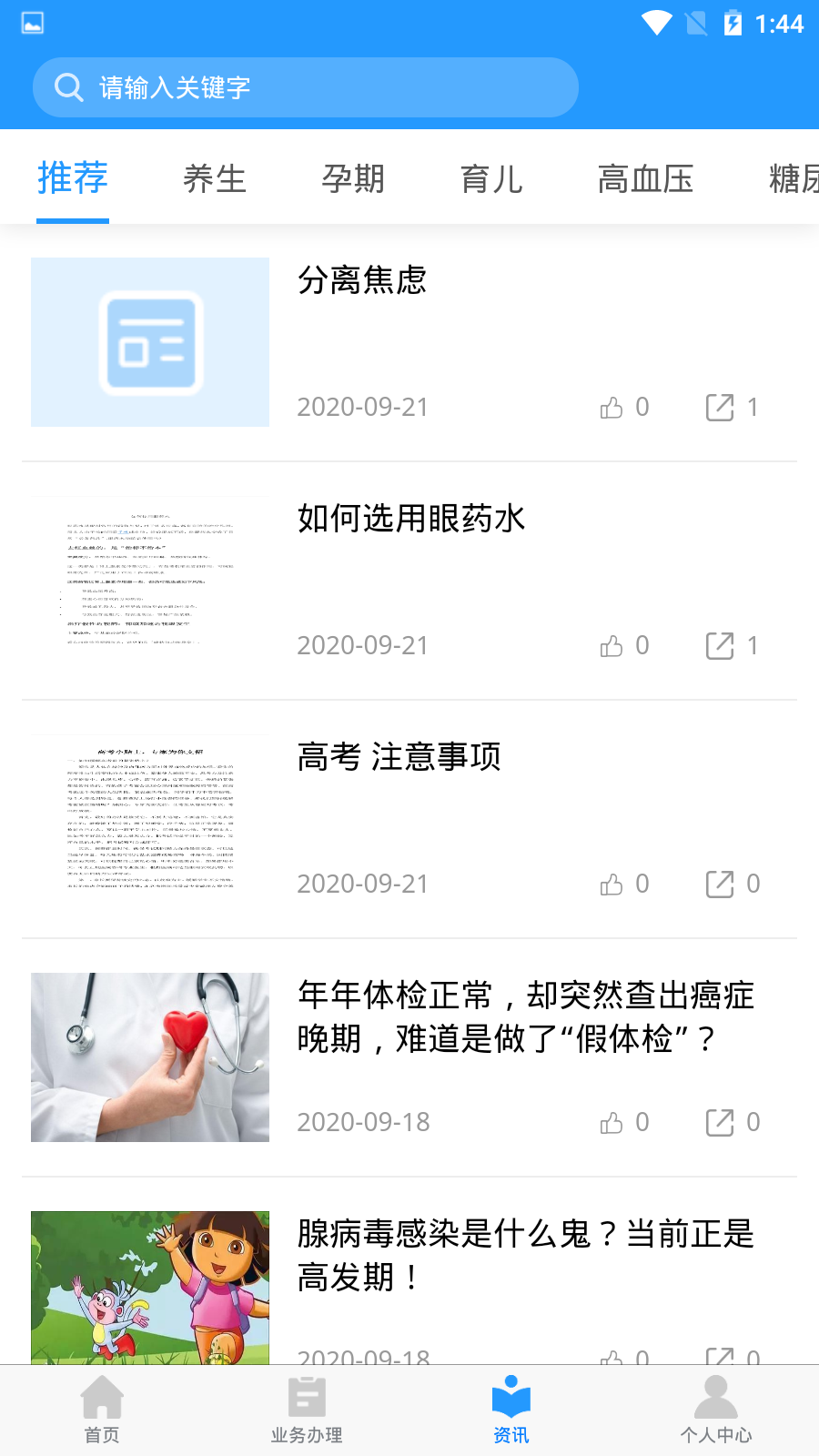Share the 如何选用眼药水 article
The height and width of the screenshot is (1456, 819).
tap(720, 646)
